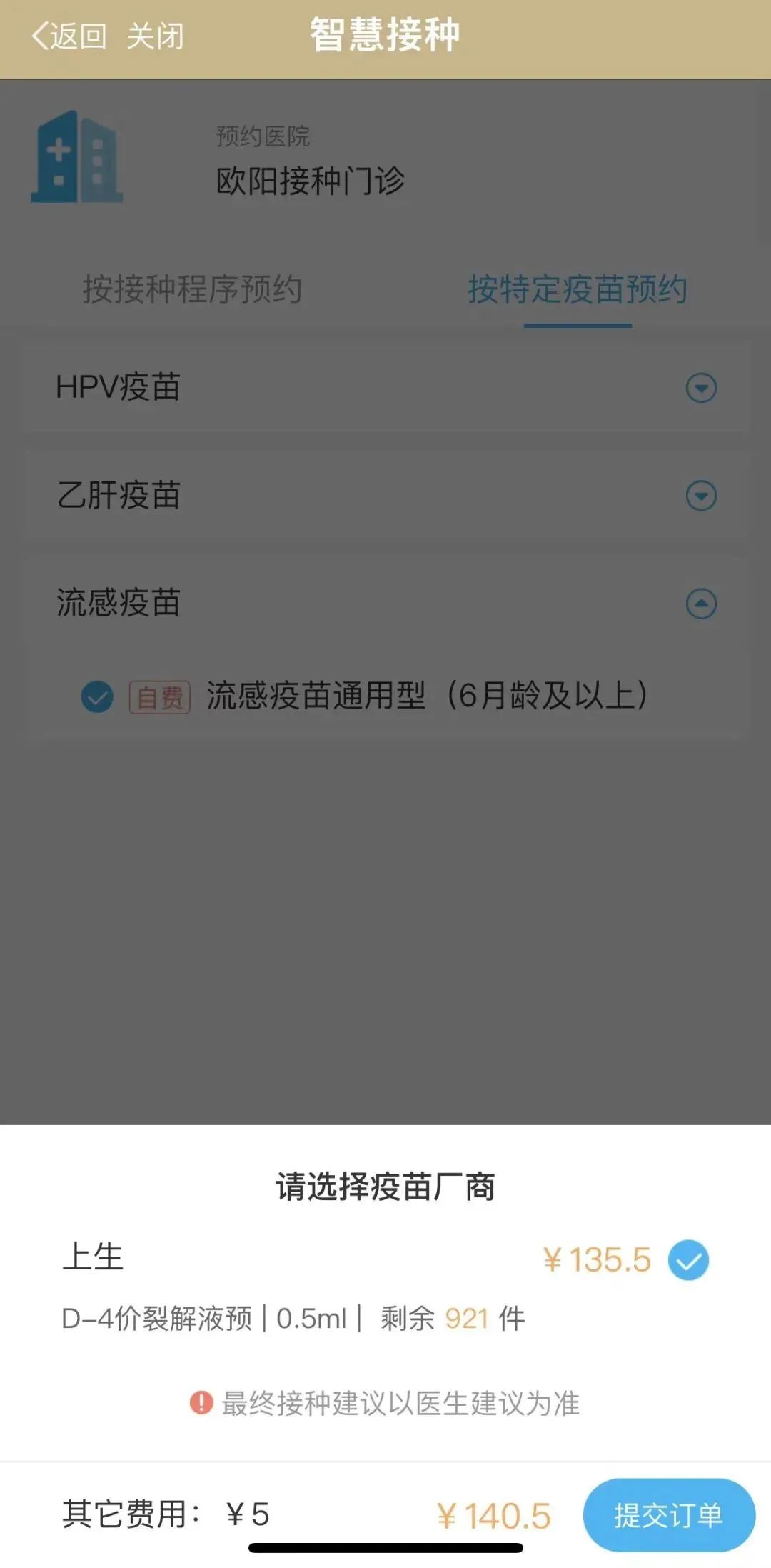Viewport: 771px width, 1568px height.
Task: Submit order with 提交订单
Action: (x=669, y=1514)
